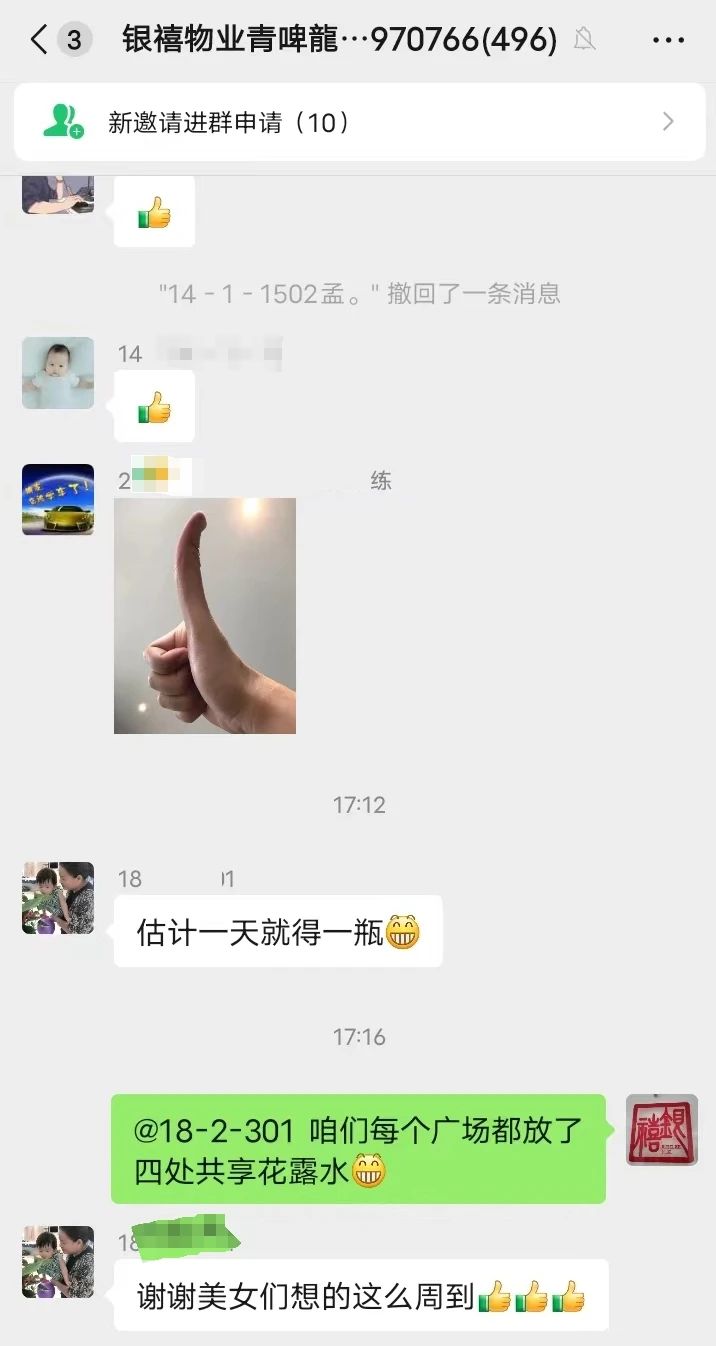Open the red seal avatar's profile

tap(661, 1130)
